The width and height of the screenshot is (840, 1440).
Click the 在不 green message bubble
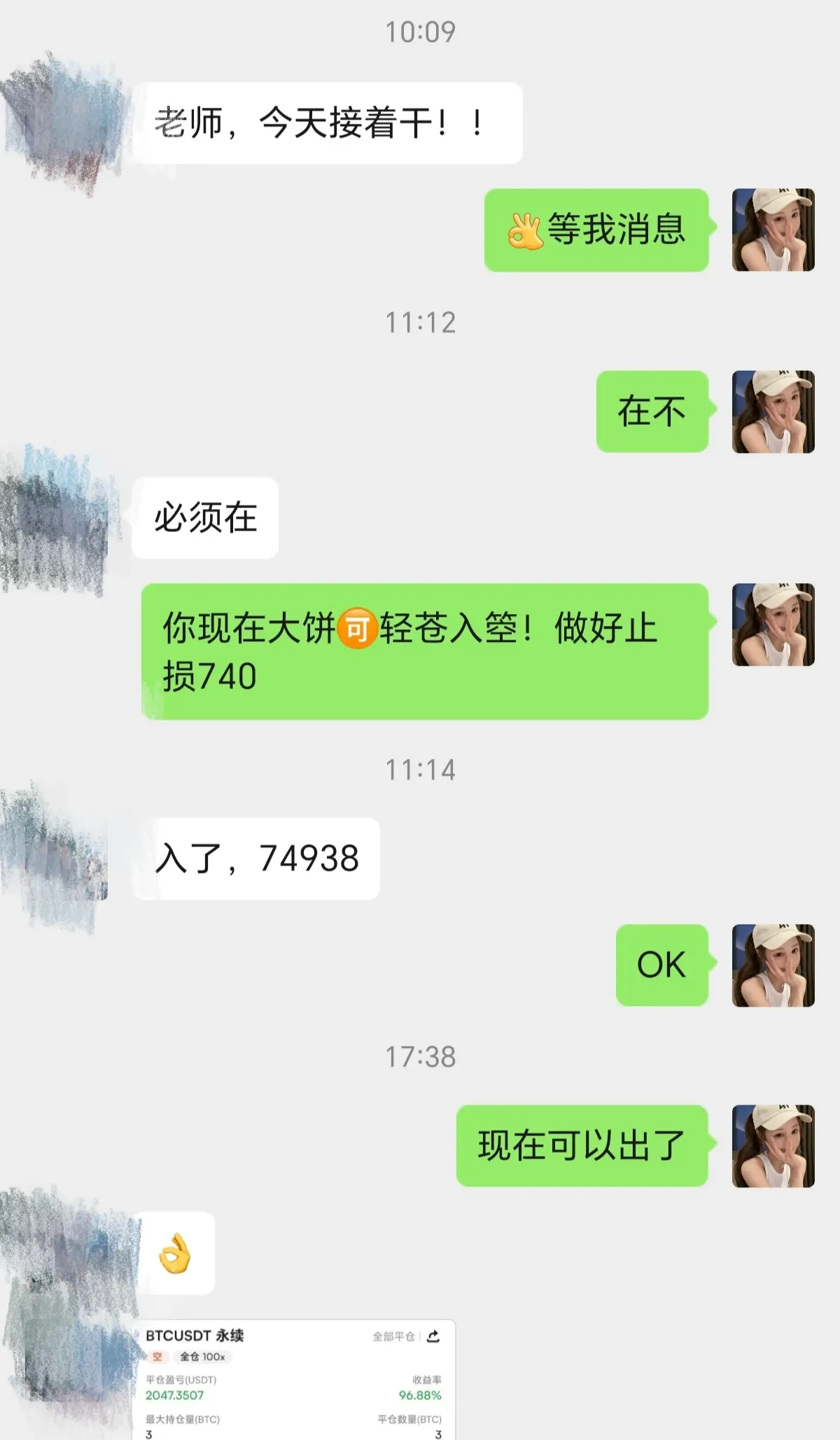point(652,410)
